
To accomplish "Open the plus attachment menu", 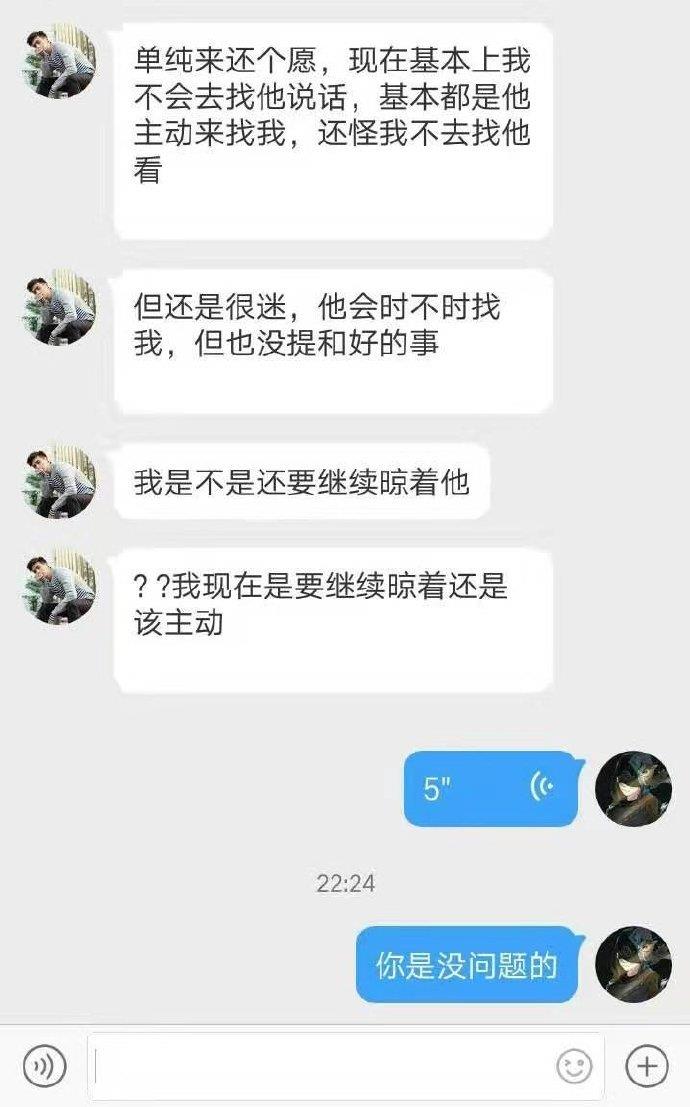I will 646,1066.
